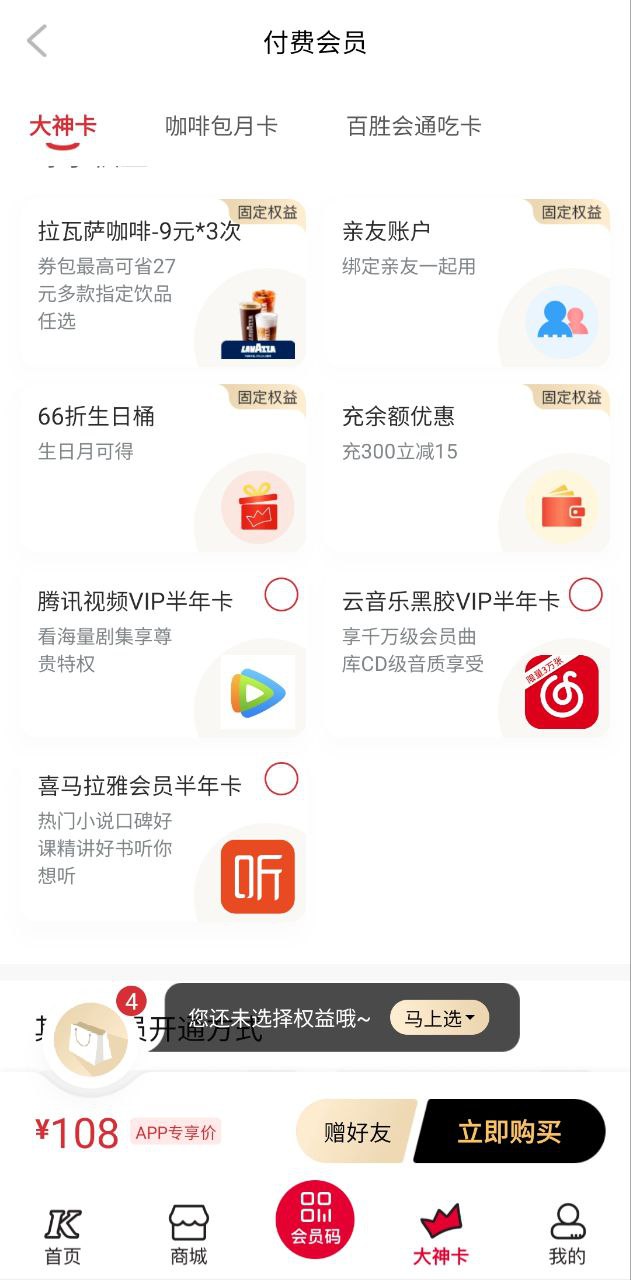Select 喜马拉雅会员半年卡 benefit
This screenshot has height=1280, width=631.
tap(281, 778)
